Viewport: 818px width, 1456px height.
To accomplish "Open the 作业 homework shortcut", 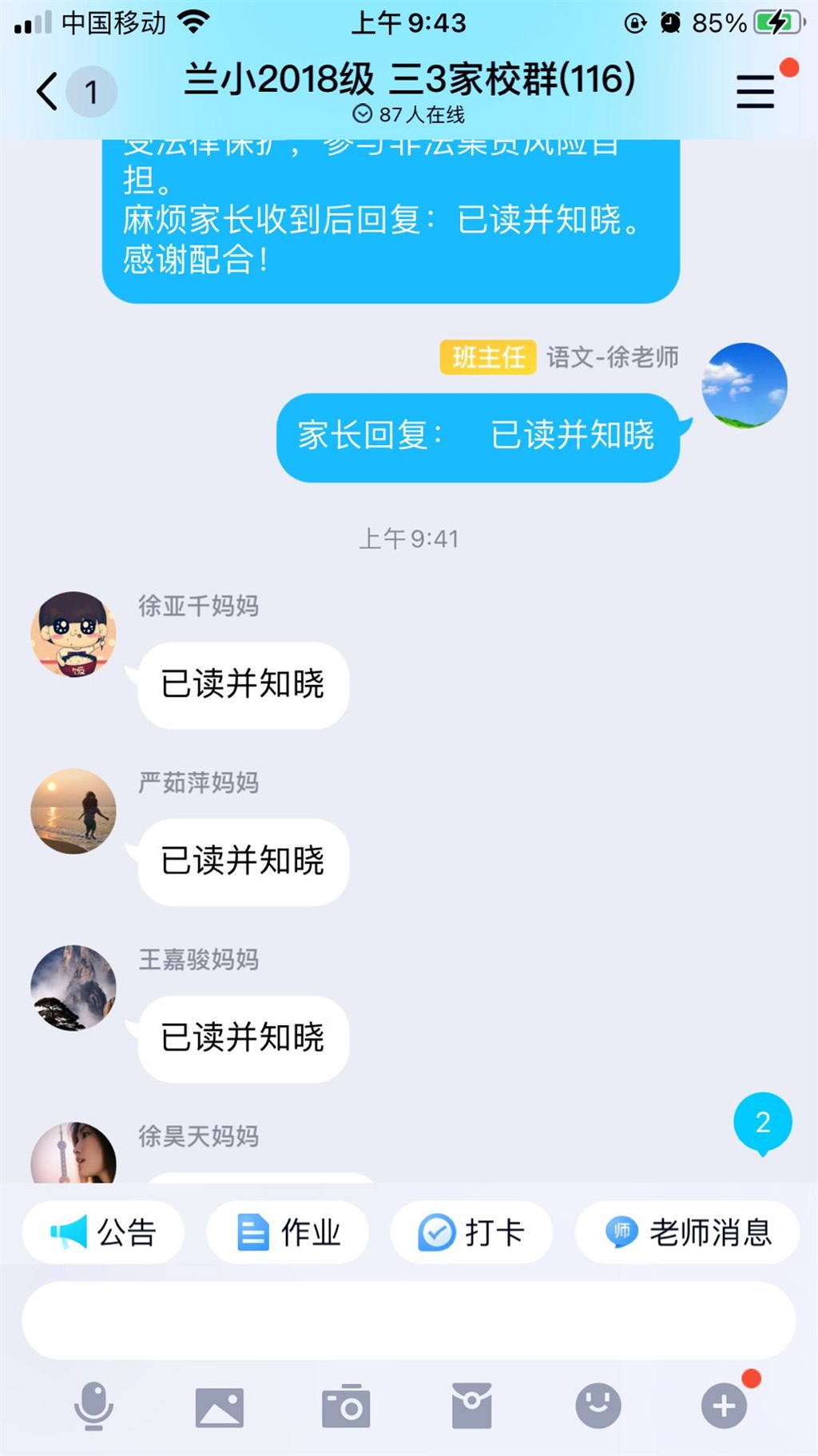I will tap(288, 1232).
